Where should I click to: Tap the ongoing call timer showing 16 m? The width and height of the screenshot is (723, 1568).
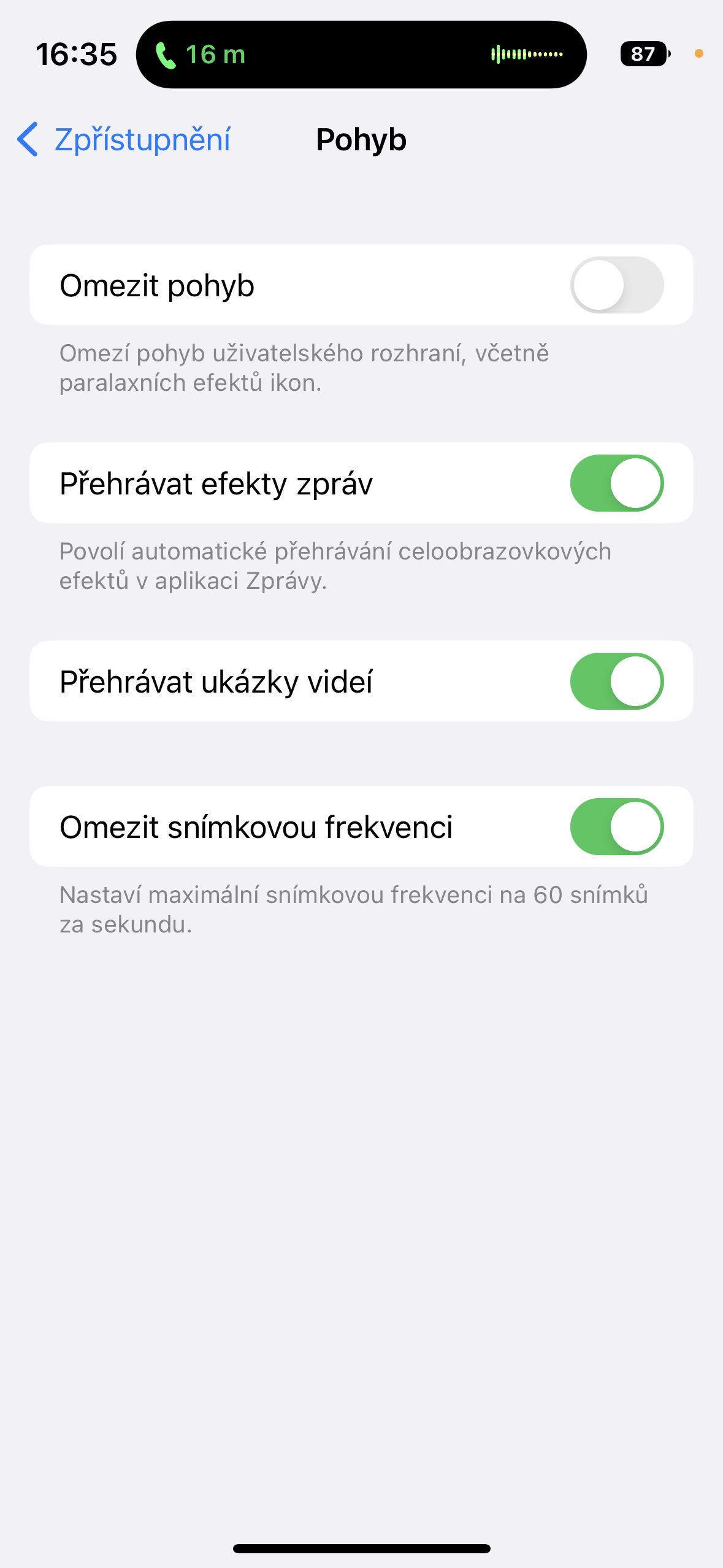(x=215, y=55)
